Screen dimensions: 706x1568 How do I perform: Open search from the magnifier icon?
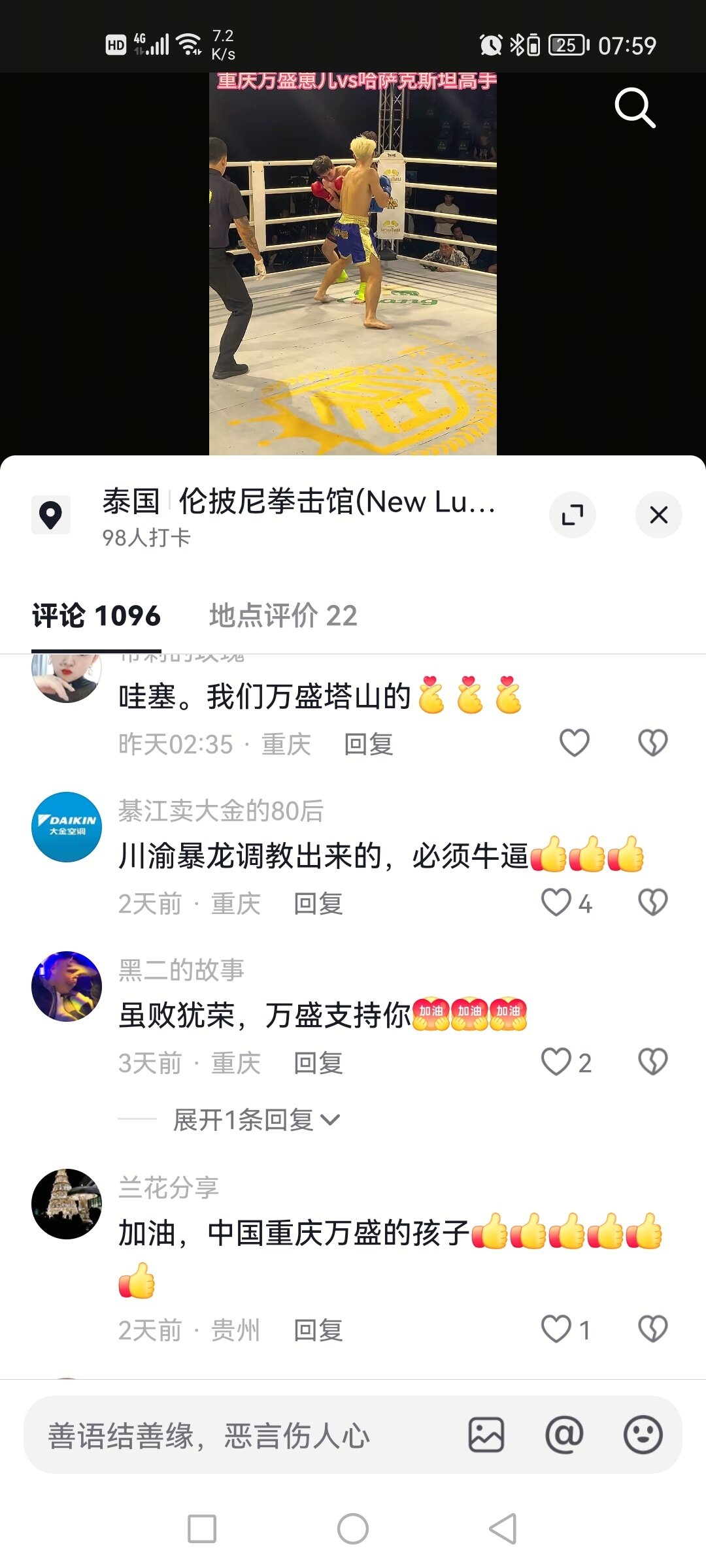(x=635, y=108)
